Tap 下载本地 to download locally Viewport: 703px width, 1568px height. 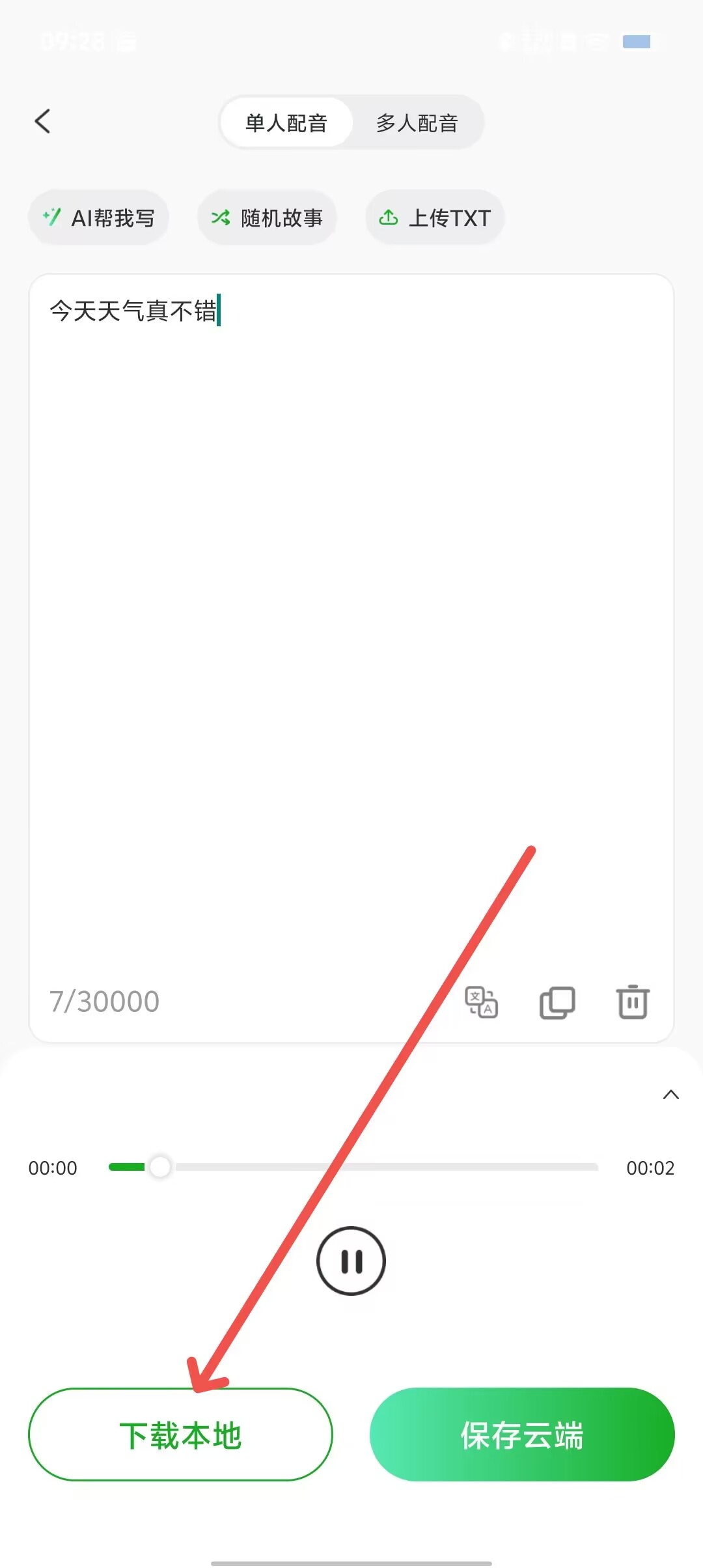(180, 1435)
